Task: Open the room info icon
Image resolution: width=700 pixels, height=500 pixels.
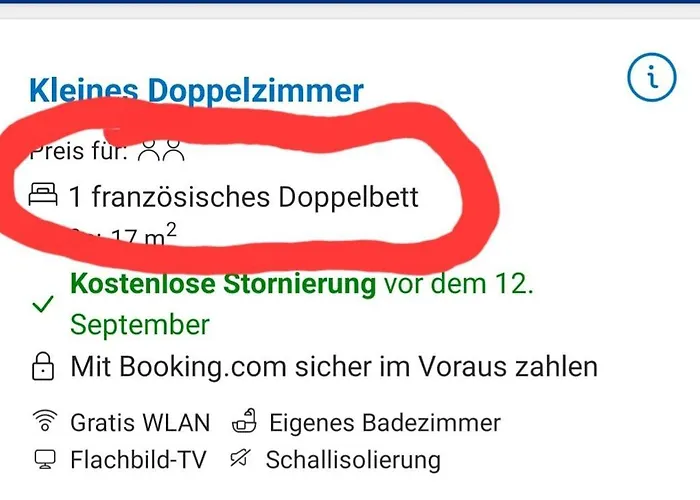Action: 652,78
